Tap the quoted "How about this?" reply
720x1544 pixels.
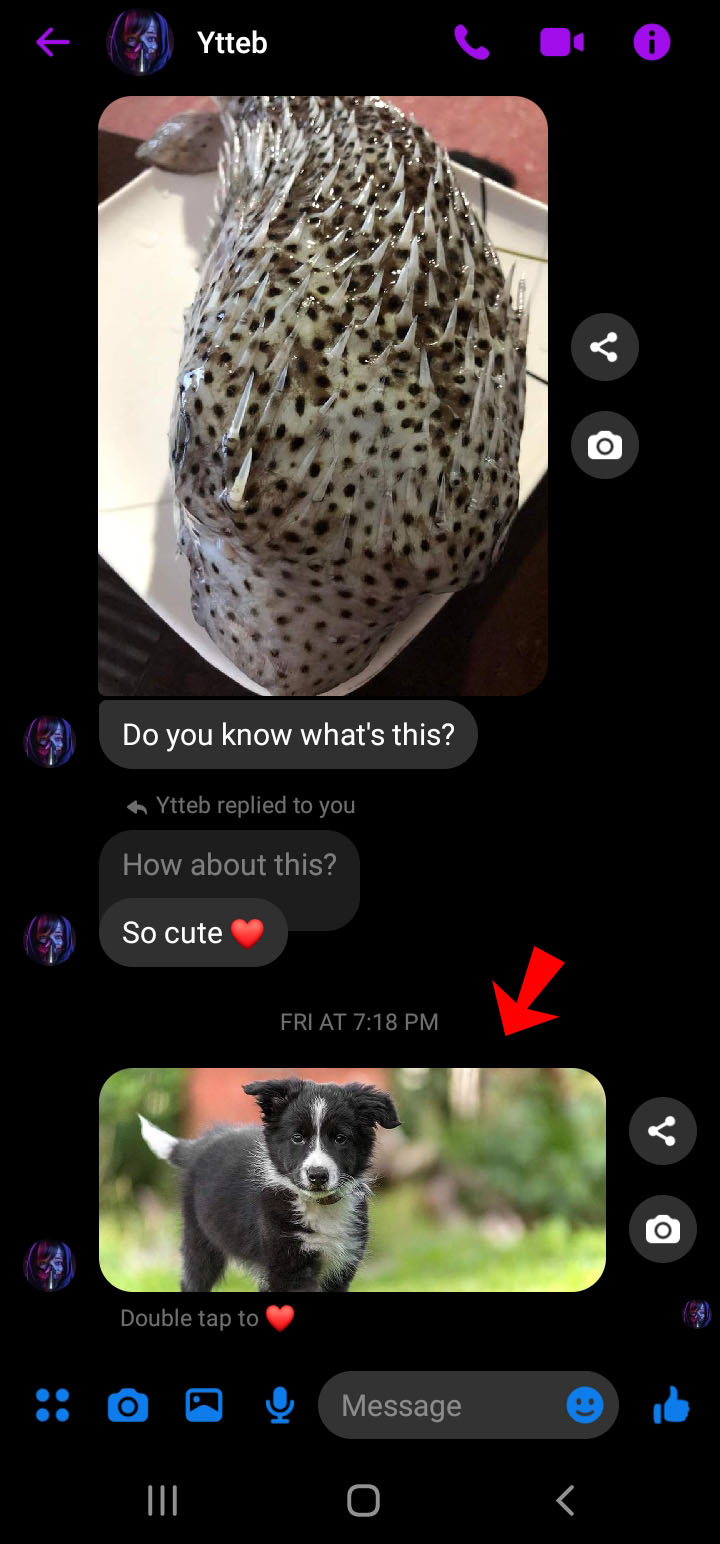pos(230,864)
